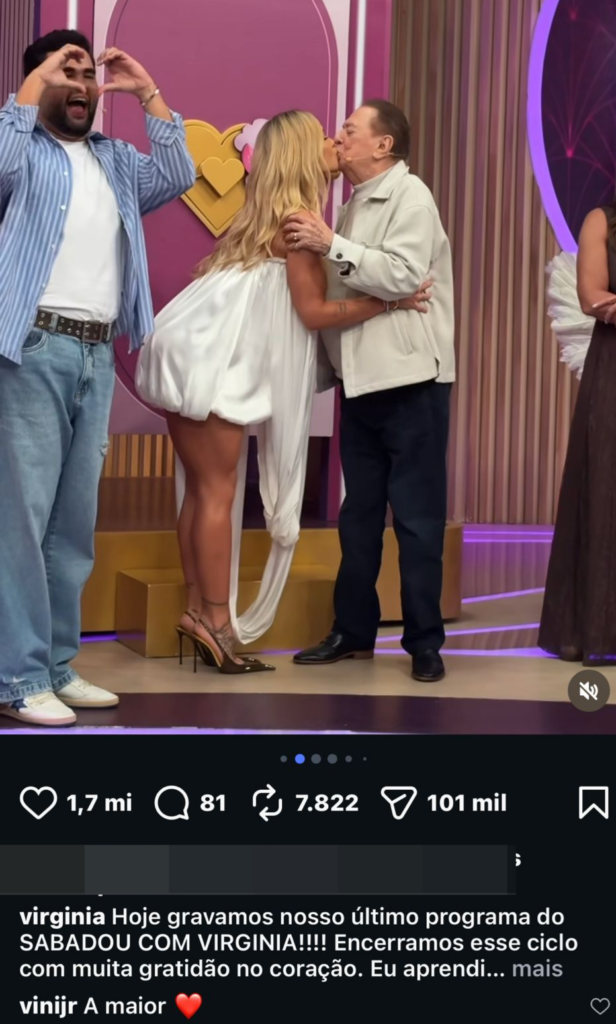Bookmark this post
This screenshot has height=1024, width=616.
(593, 802)
